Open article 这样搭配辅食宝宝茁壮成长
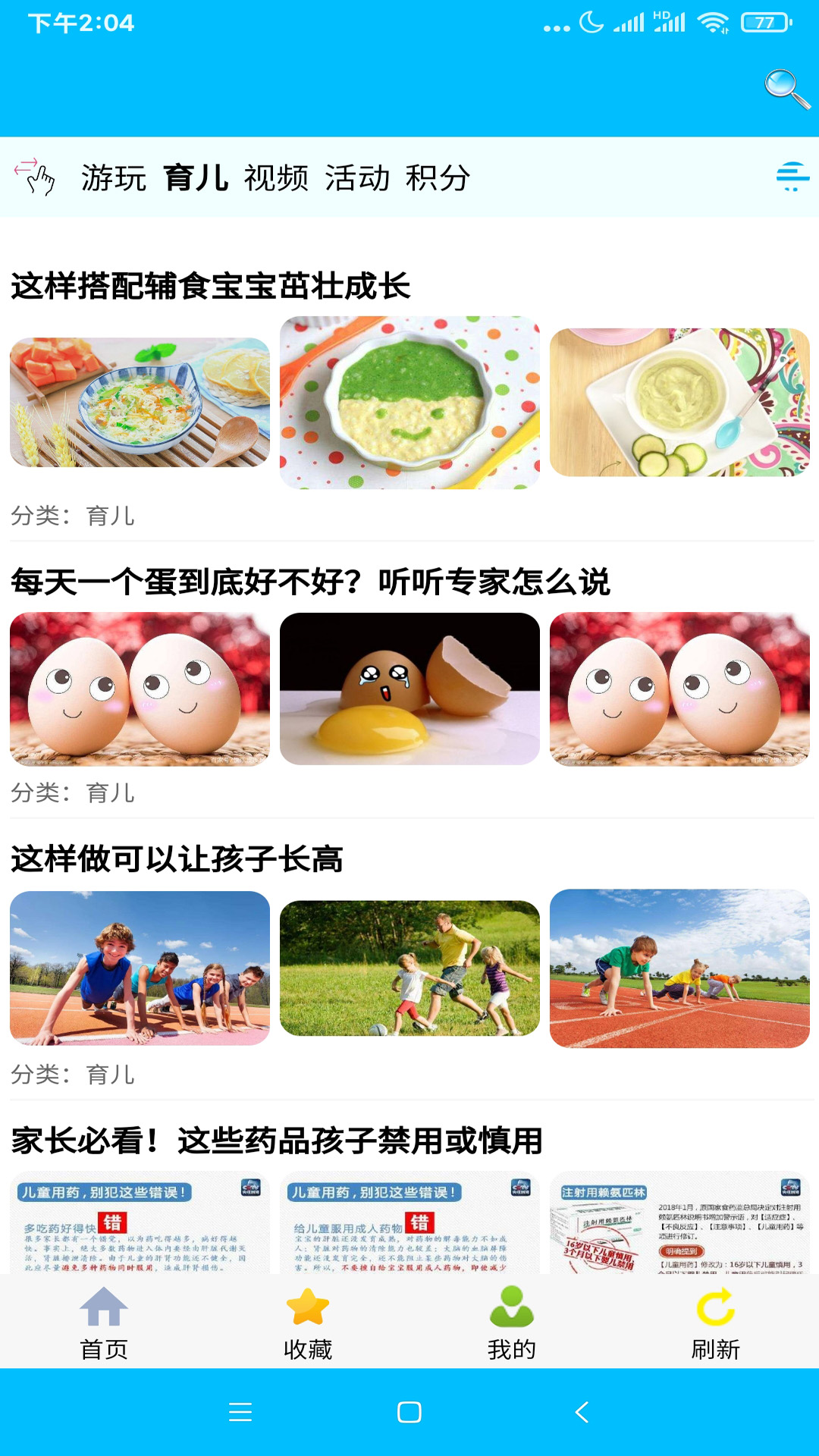Image resolution: width=819 pixels, height=1456 pixels. point(211,287)
